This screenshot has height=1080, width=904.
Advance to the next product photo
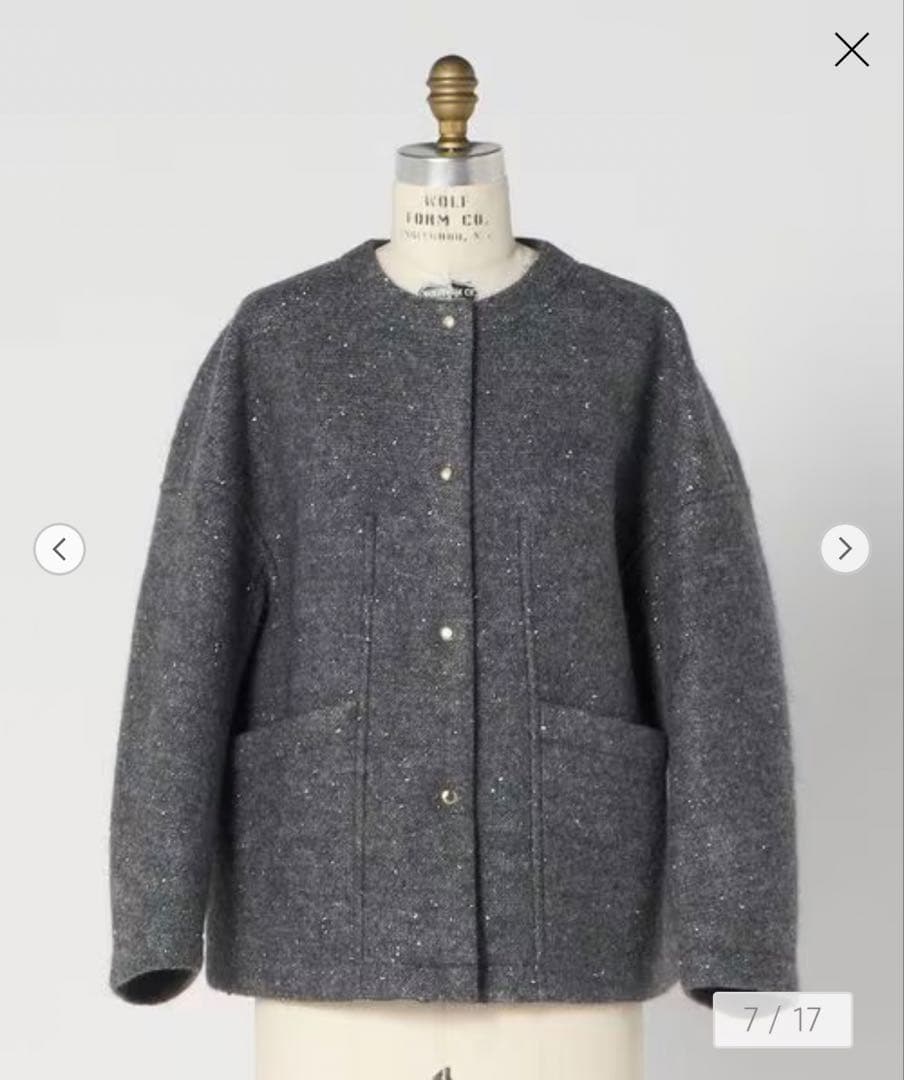tap(845, 549)
